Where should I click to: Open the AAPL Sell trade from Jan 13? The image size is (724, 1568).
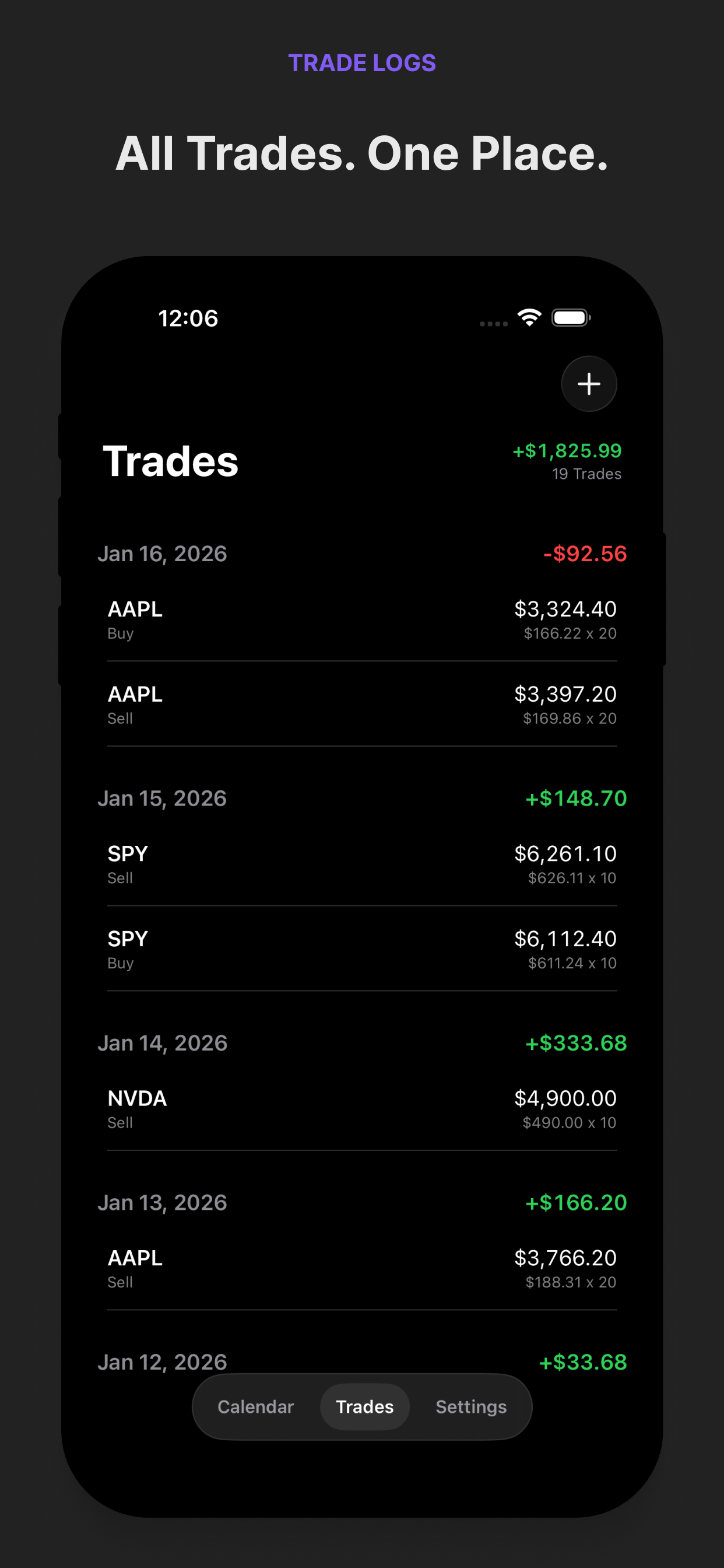361,1268
